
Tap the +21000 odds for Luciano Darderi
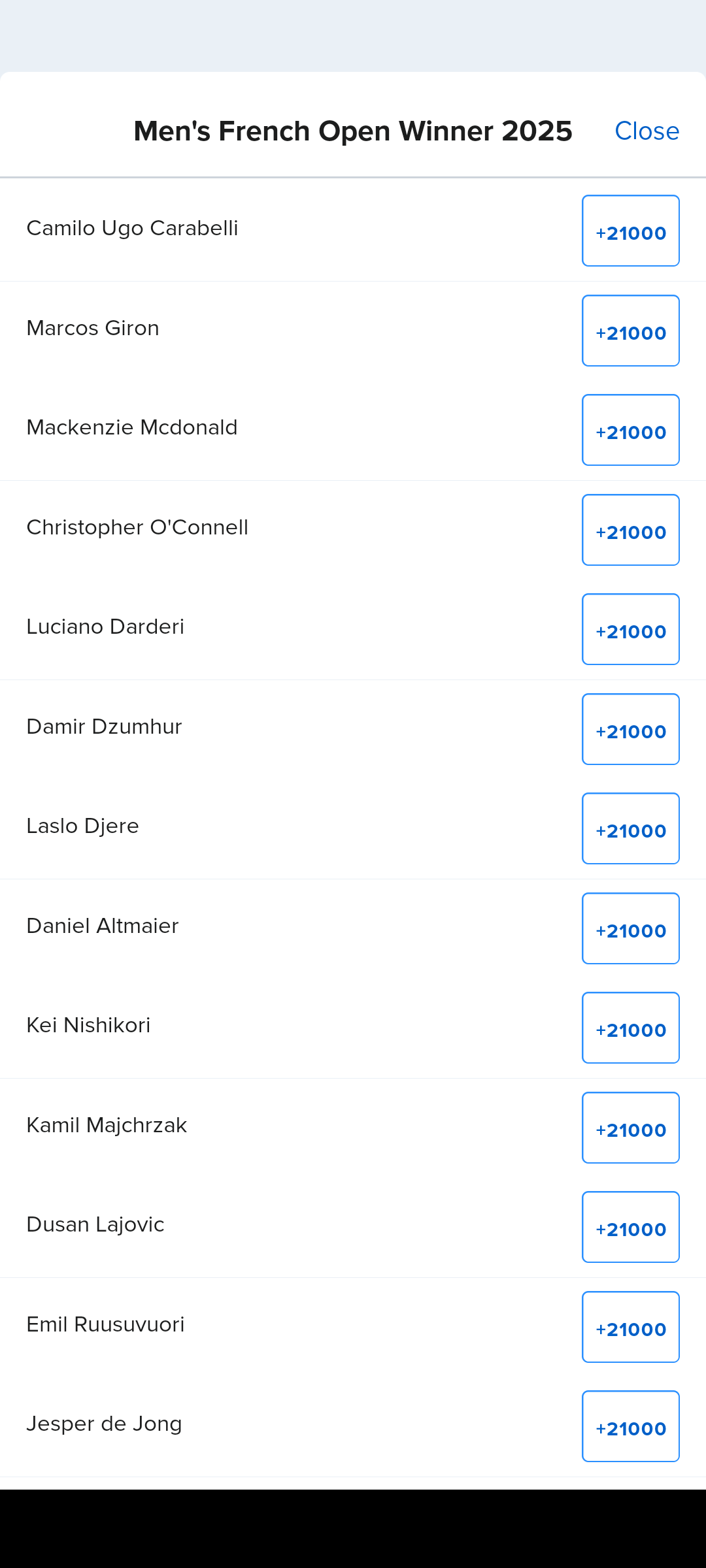(x=630, y=629)
